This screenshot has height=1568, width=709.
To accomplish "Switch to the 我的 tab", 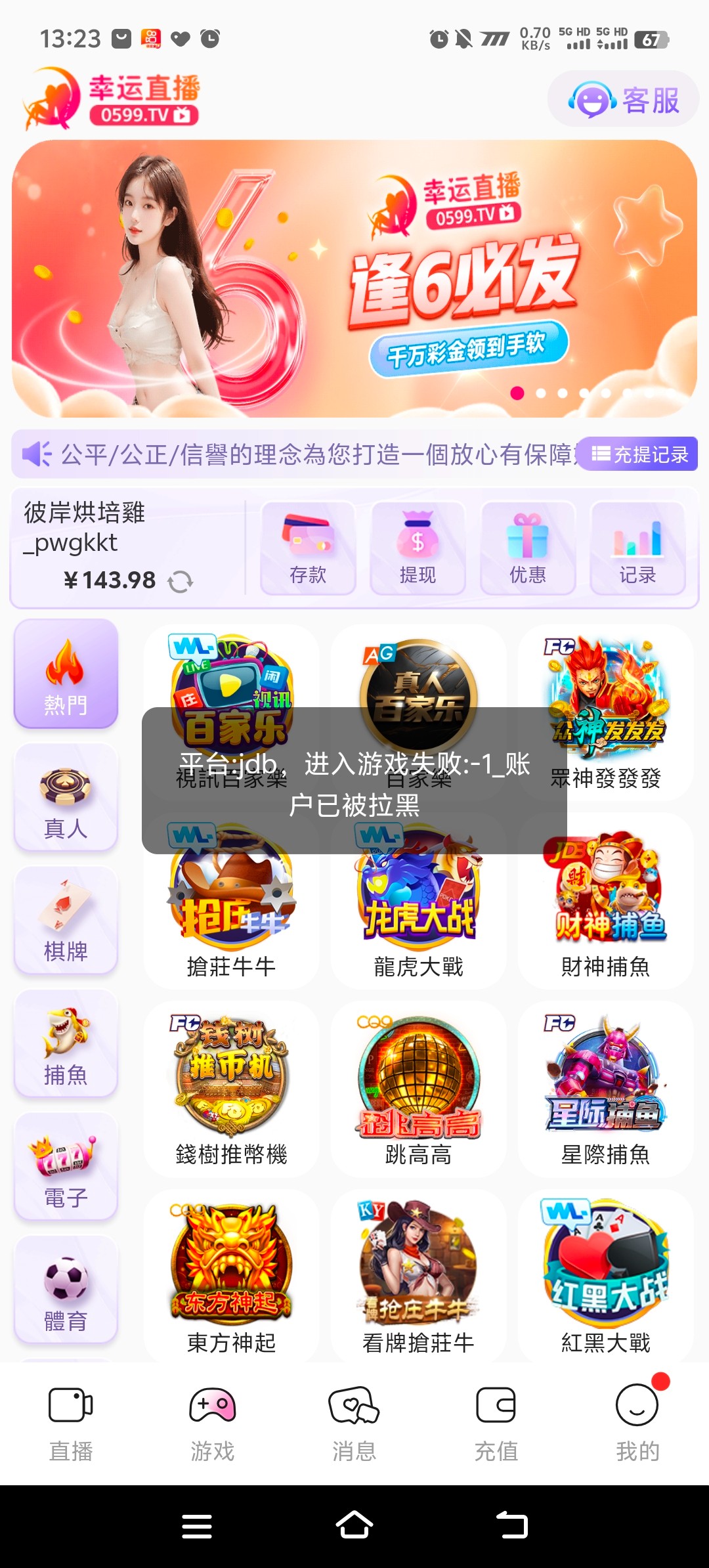I will (637, 1423).
